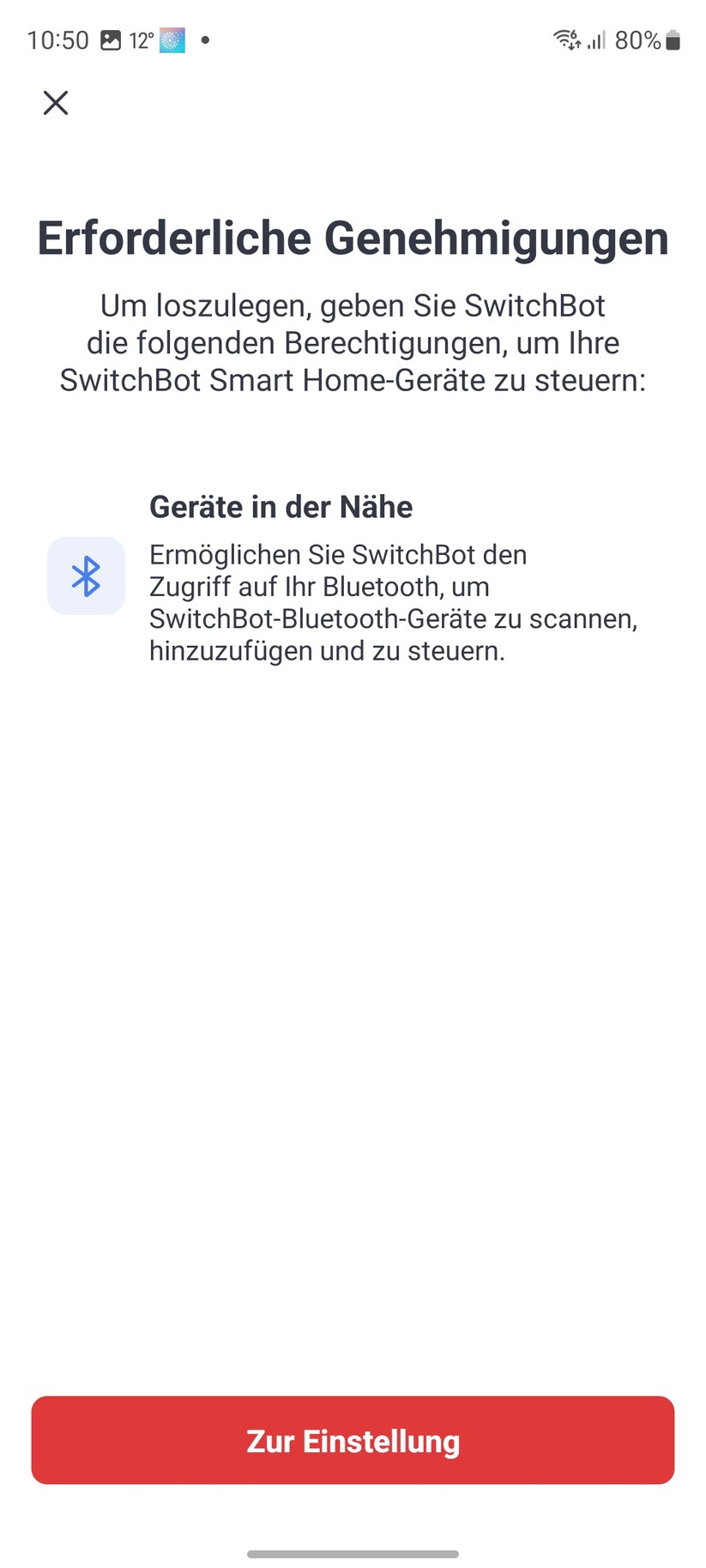The height and width of the screenshot is (1568, 706).
Task: Tap the red button label Zur Einstellung
Action: click(353, 1440)
